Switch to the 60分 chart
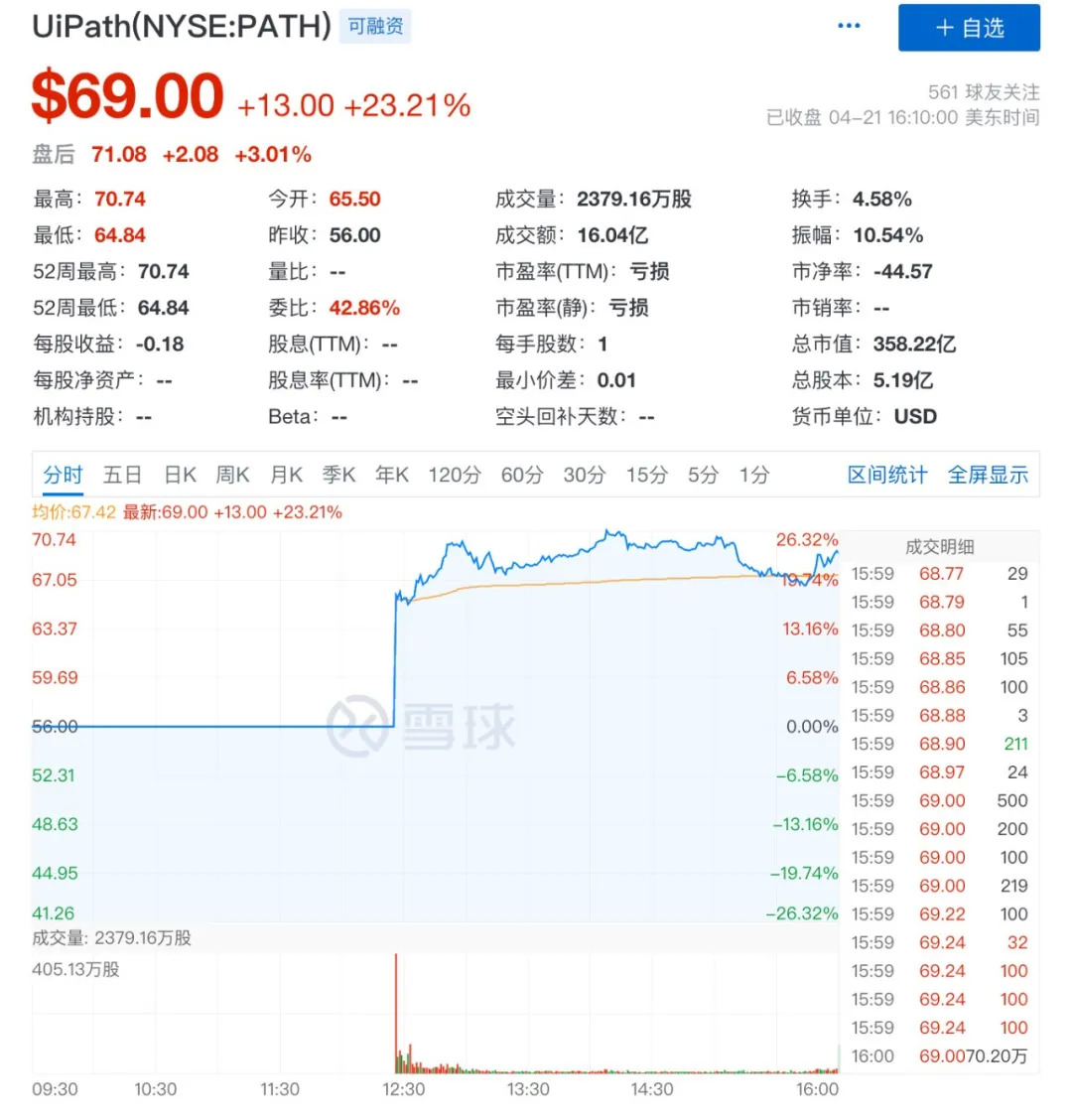Viewport: 1072px width, 1120px height. tap(522, 475)
